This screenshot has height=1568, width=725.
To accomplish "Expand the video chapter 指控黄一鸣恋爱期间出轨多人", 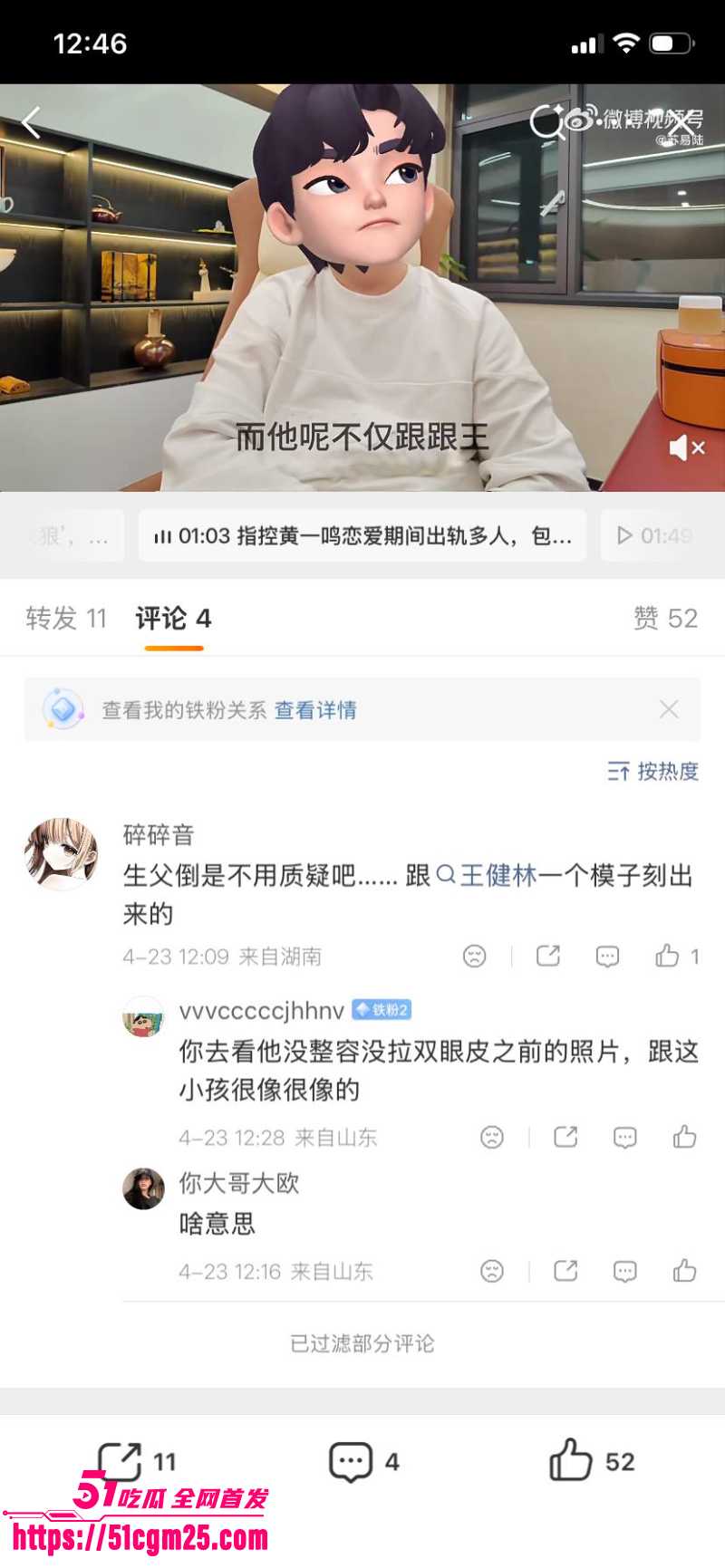I will point(362,535).
